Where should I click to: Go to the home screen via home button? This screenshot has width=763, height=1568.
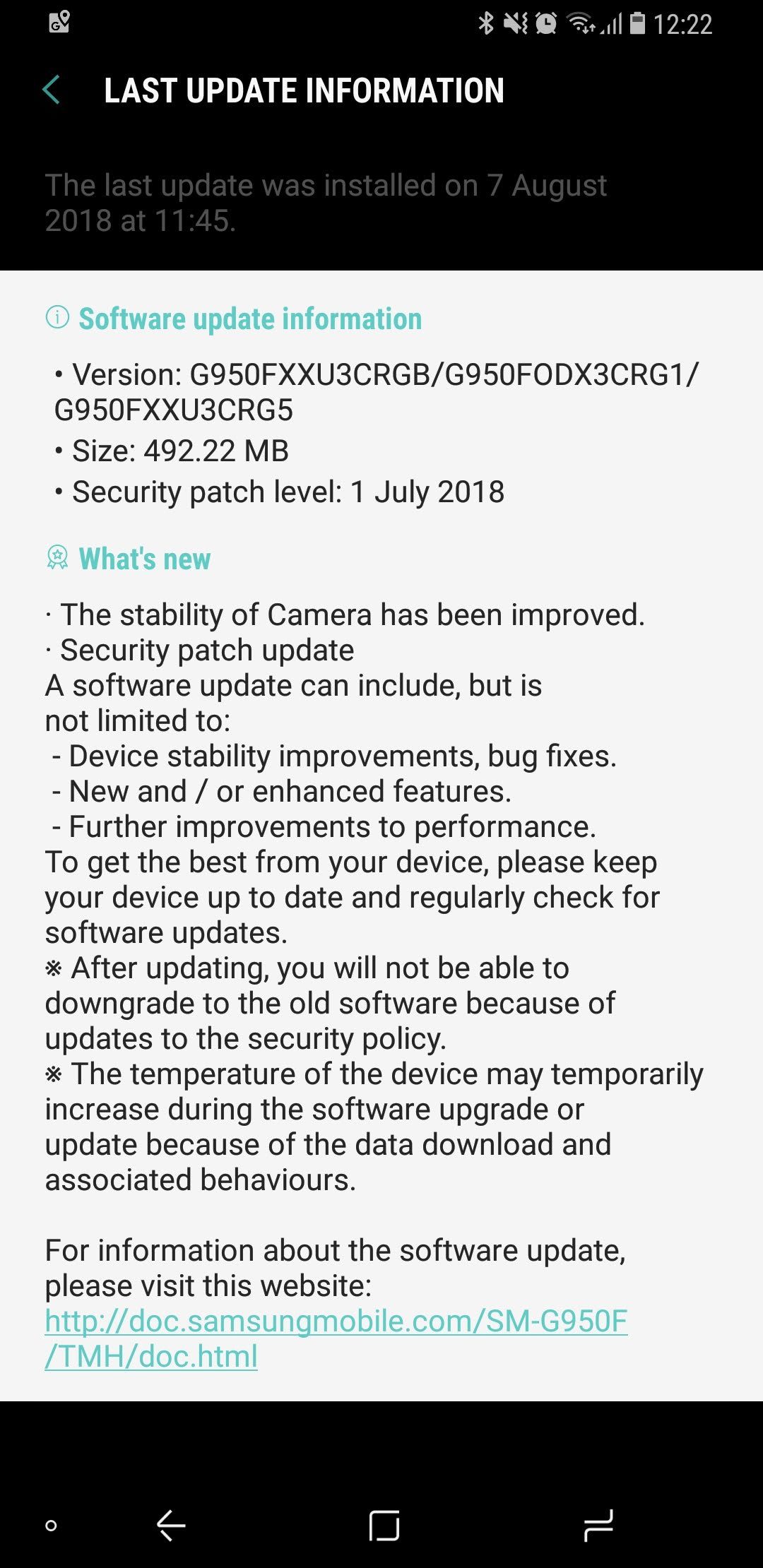(384, 1526)
